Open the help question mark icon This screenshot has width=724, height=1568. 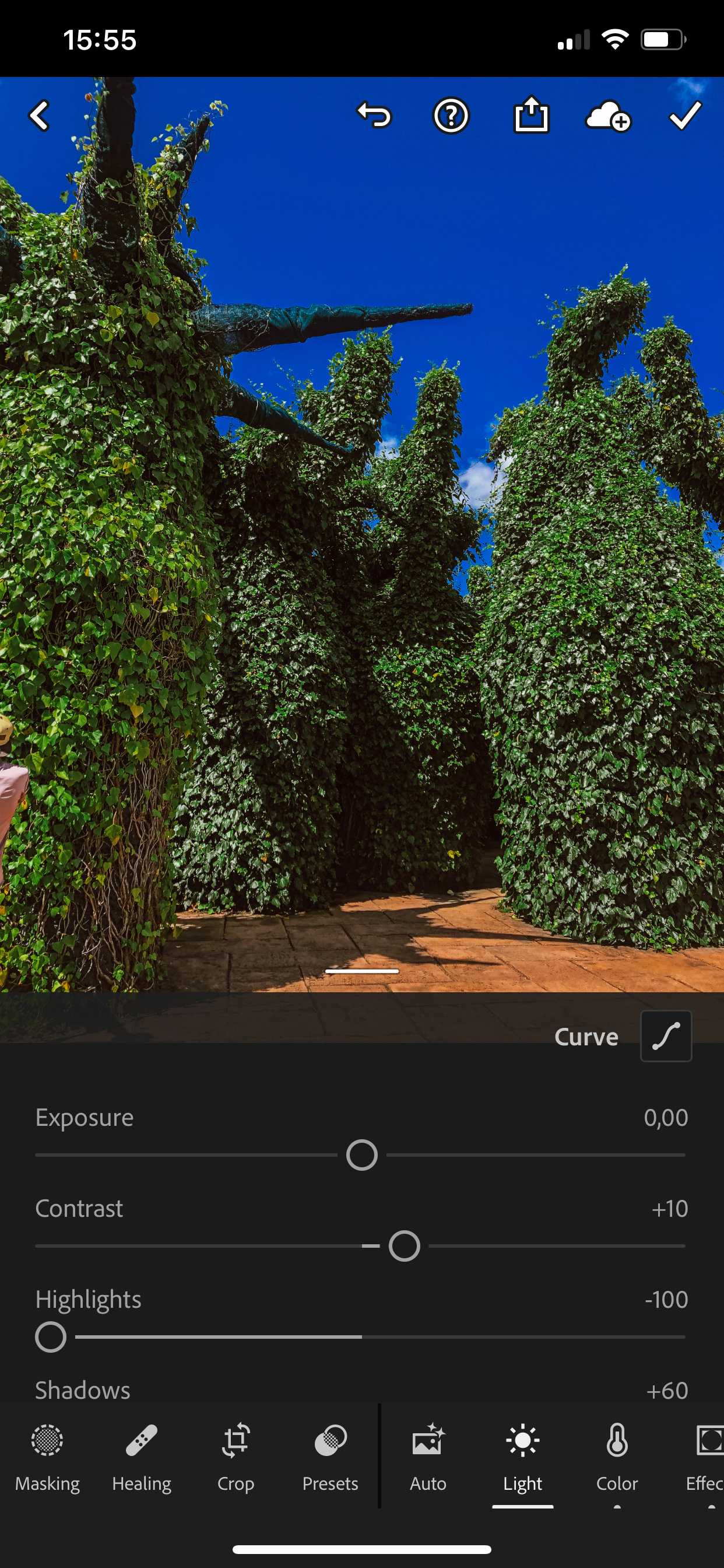click(x=451, y=116)
